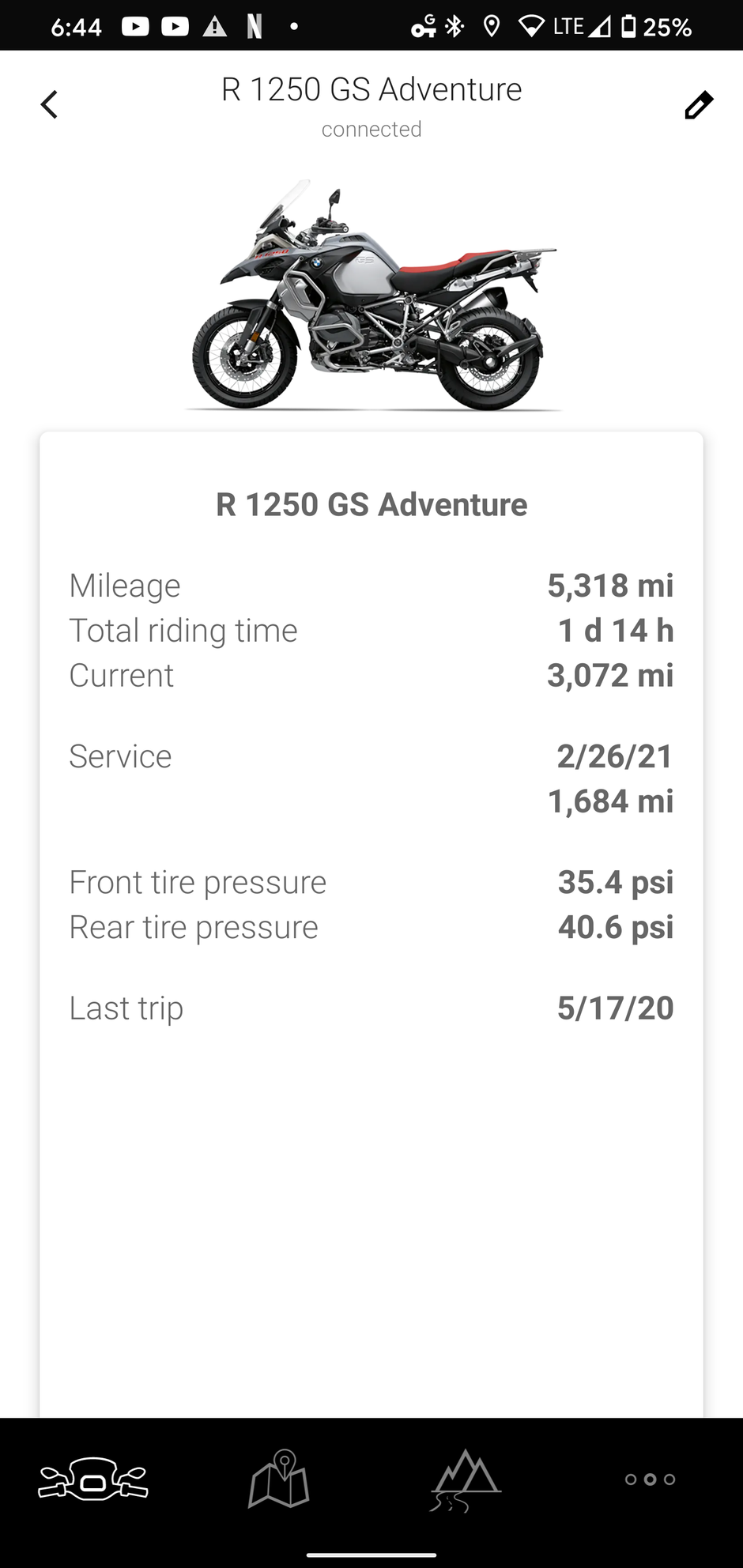743x1568 pixels.
Task: Switch to the map navigation tab
Action: tap(279, 1479)
